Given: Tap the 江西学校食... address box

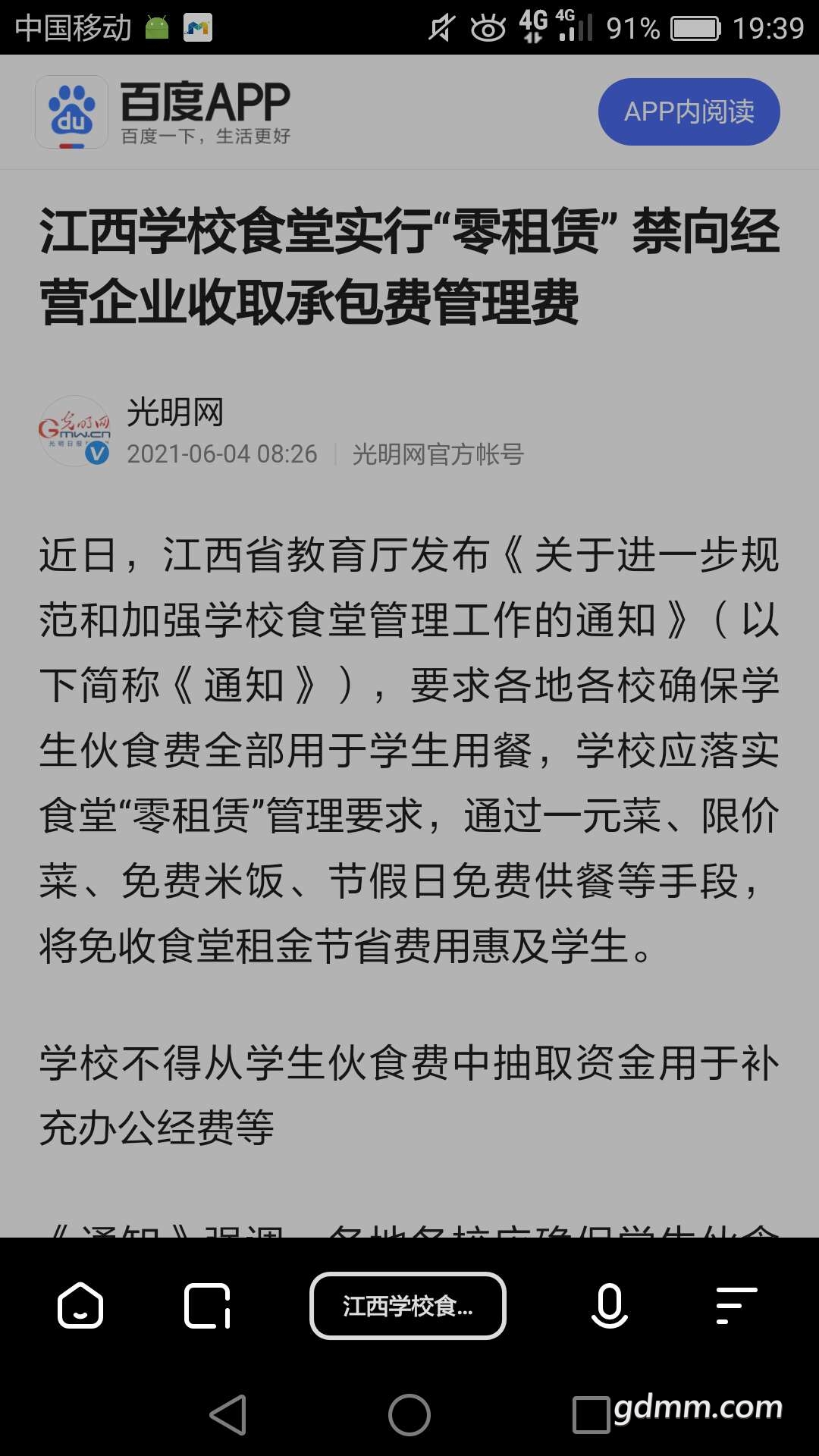Looking at the screenshot, I should click(x=408, y=1306).
